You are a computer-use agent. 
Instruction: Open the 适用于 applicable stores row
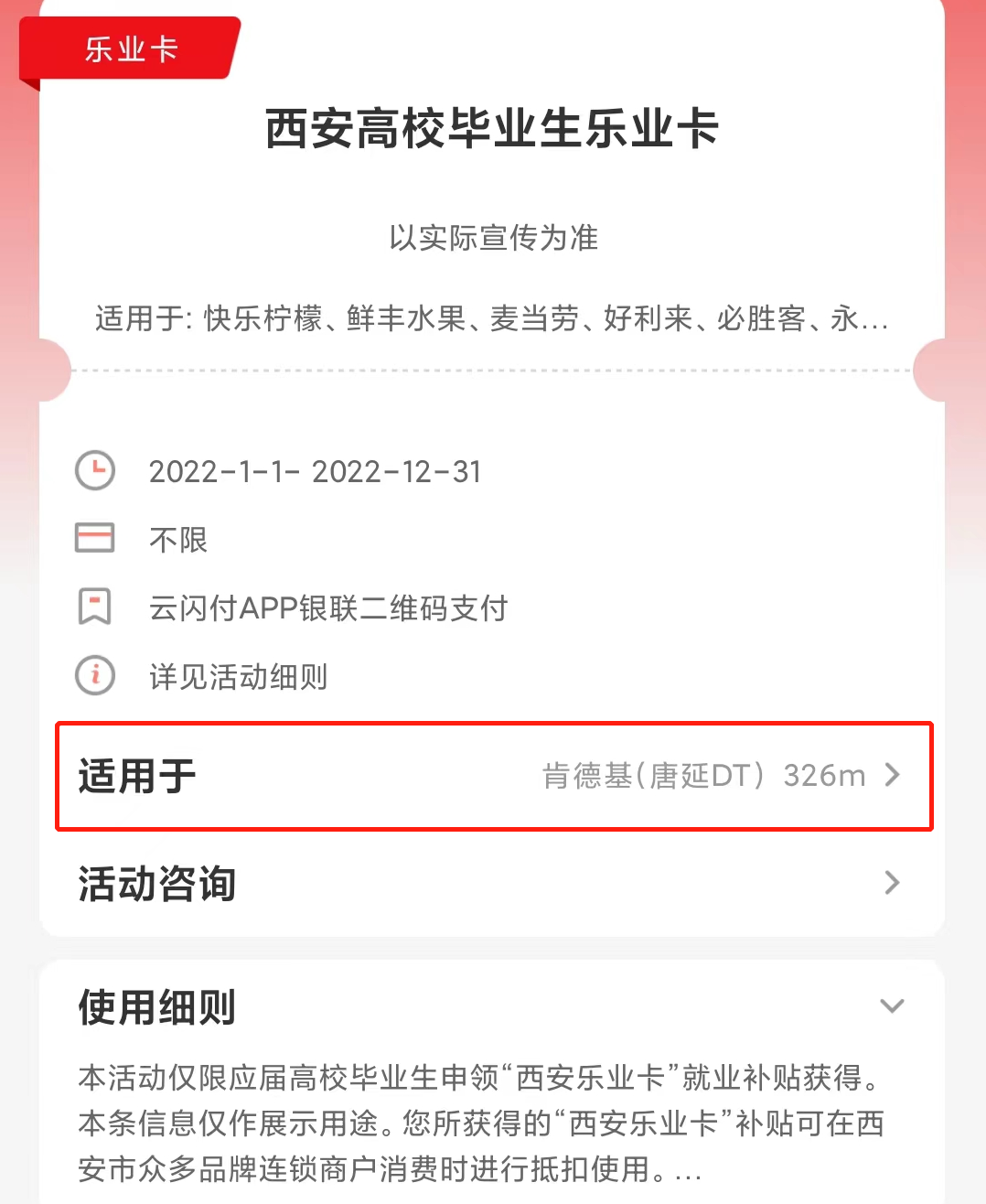pyautogui.click(x=494, y=776)
